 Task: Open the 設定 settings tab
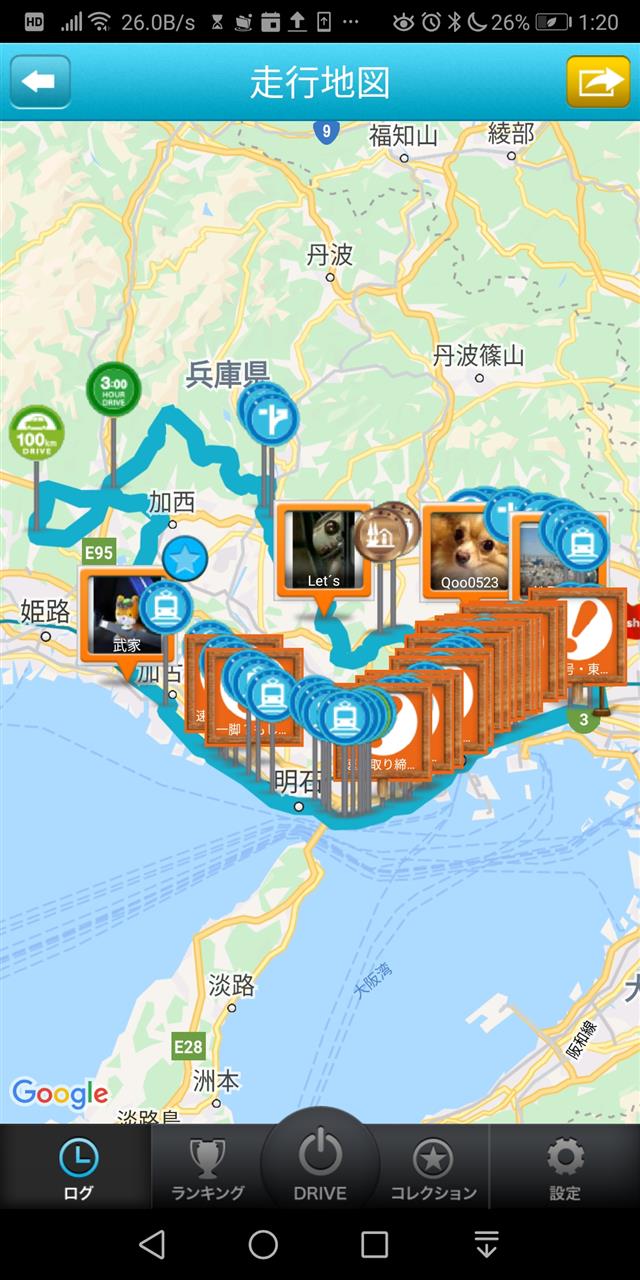tap(565, 1167)
